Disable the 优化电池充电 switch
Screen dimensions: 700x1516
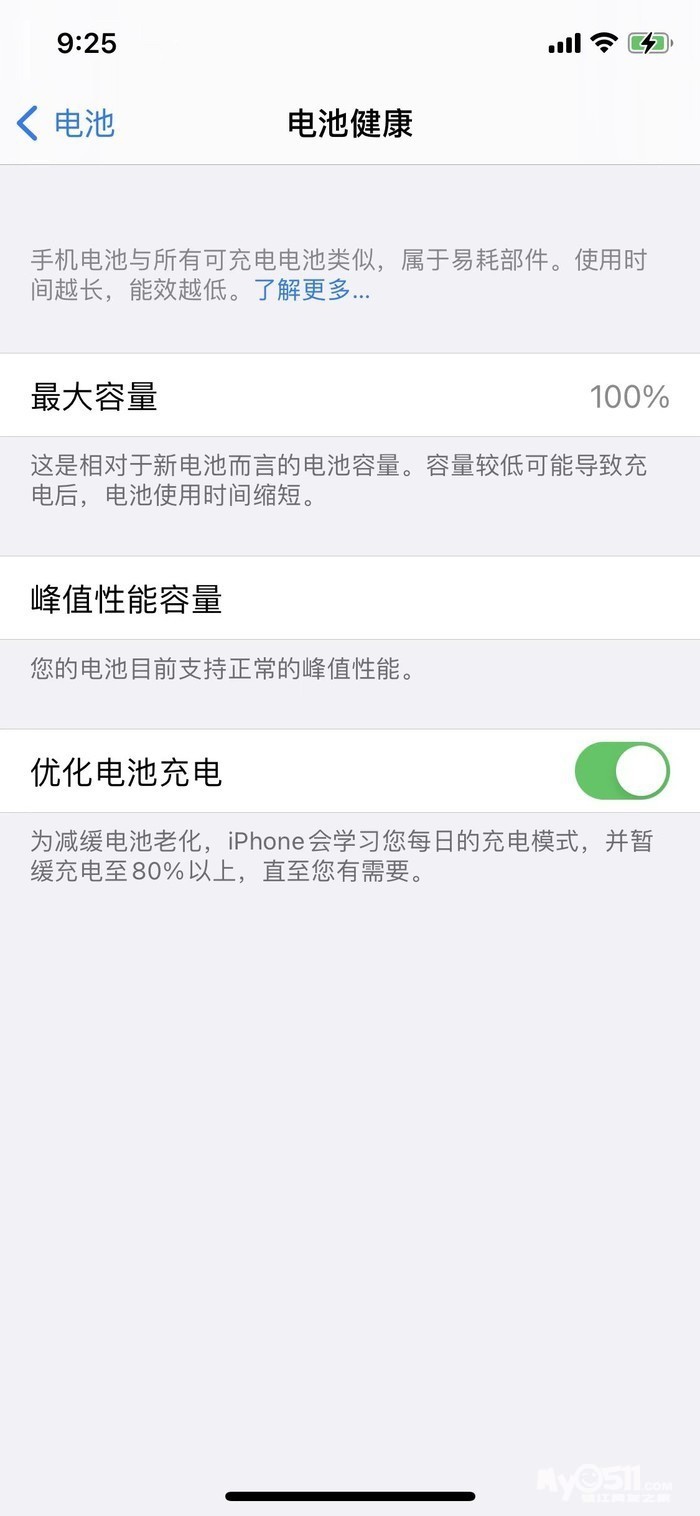[x=622, y=771]
